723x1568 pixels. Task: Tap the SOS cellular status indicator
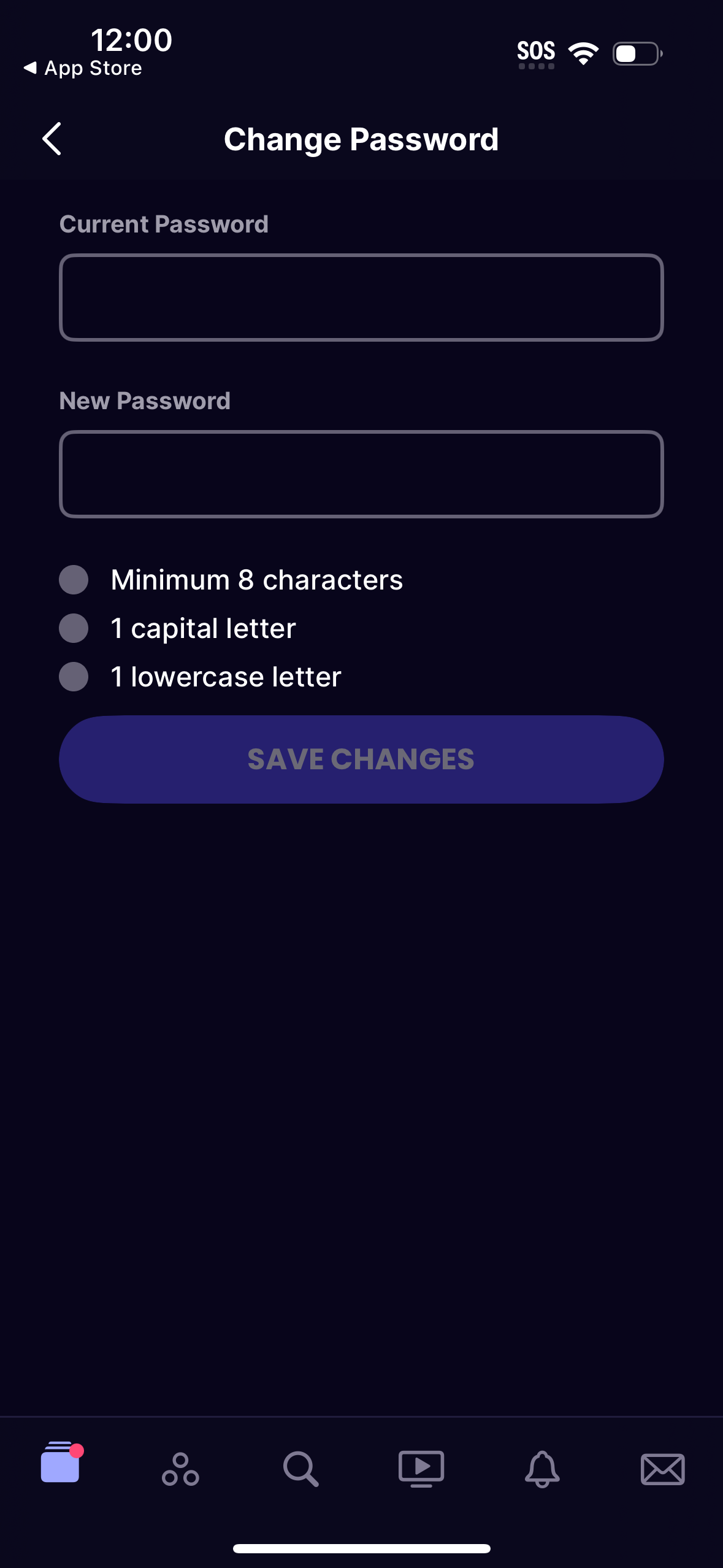pyautogui.click(x=536, y=52)
